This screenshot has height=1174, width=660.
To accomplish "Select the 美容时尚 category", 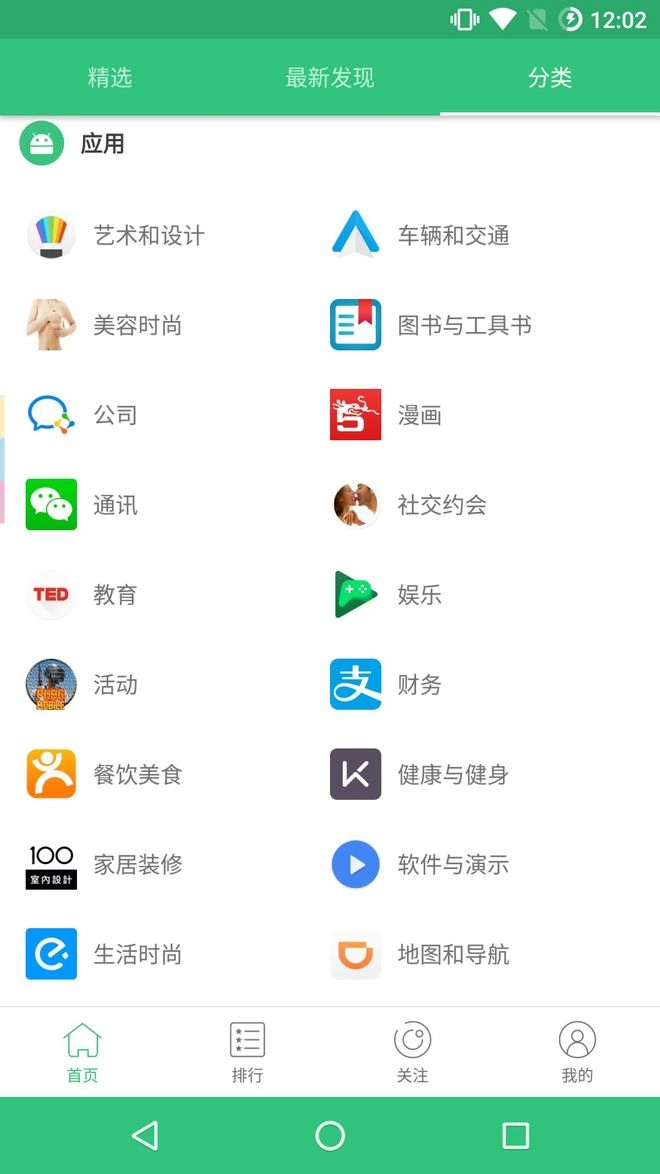I will coord(137,325).
